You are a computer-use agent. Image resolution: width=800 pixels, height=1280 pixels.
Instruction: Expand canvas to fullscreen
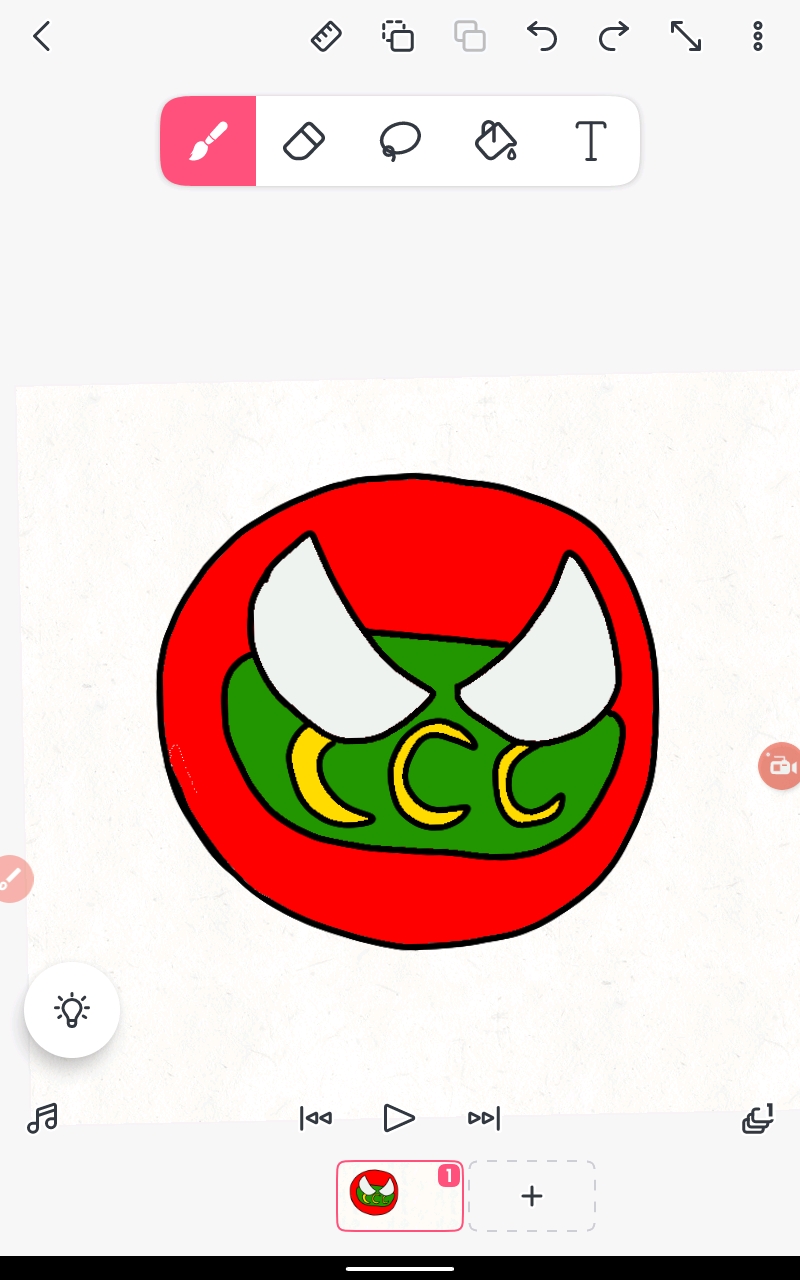click(x=686, y=37)
